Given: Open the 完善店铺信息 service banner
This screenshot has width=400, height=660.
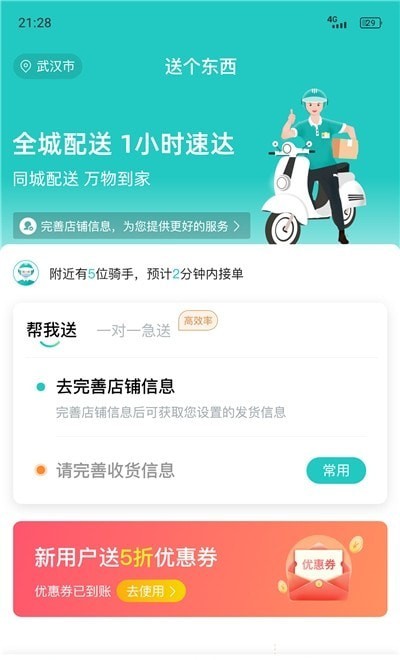Looking at the screenshot, I should (x=131, y=226).
